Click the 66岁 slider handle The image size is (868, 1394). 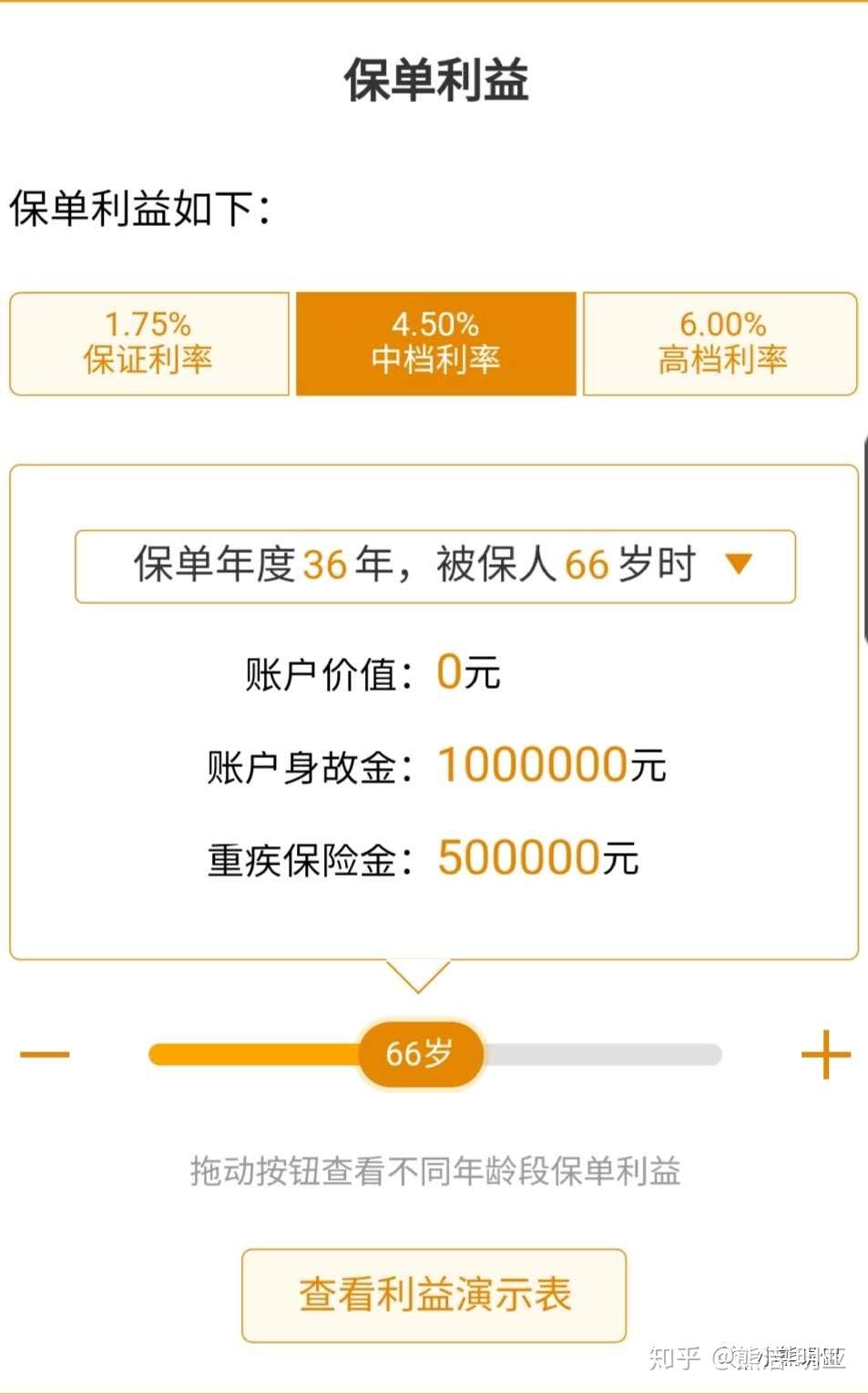point(420,1053)
